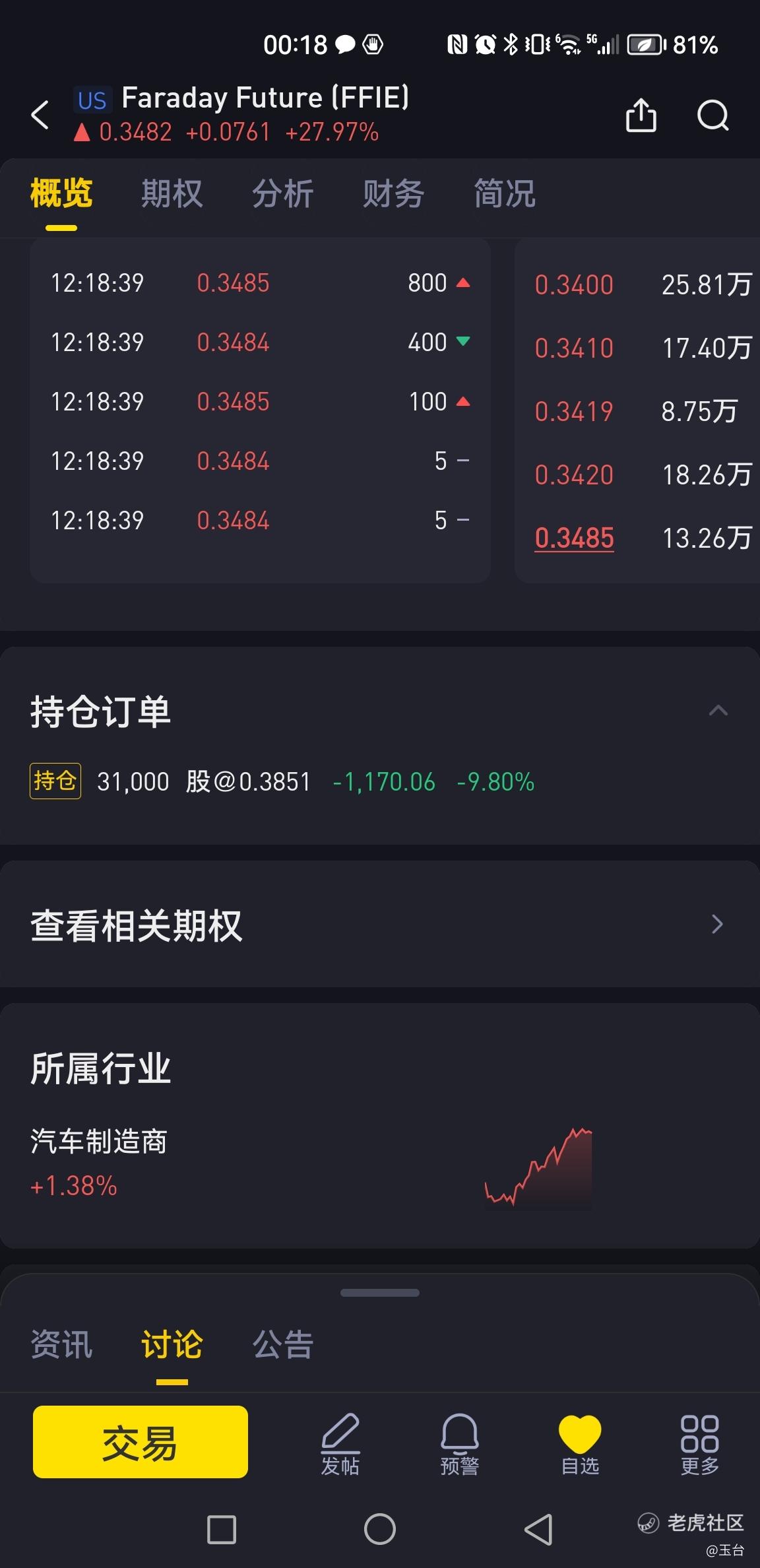Collapse the 持仓订单 section
Screen dimensions: 760x1568
(x=718, y=711)
